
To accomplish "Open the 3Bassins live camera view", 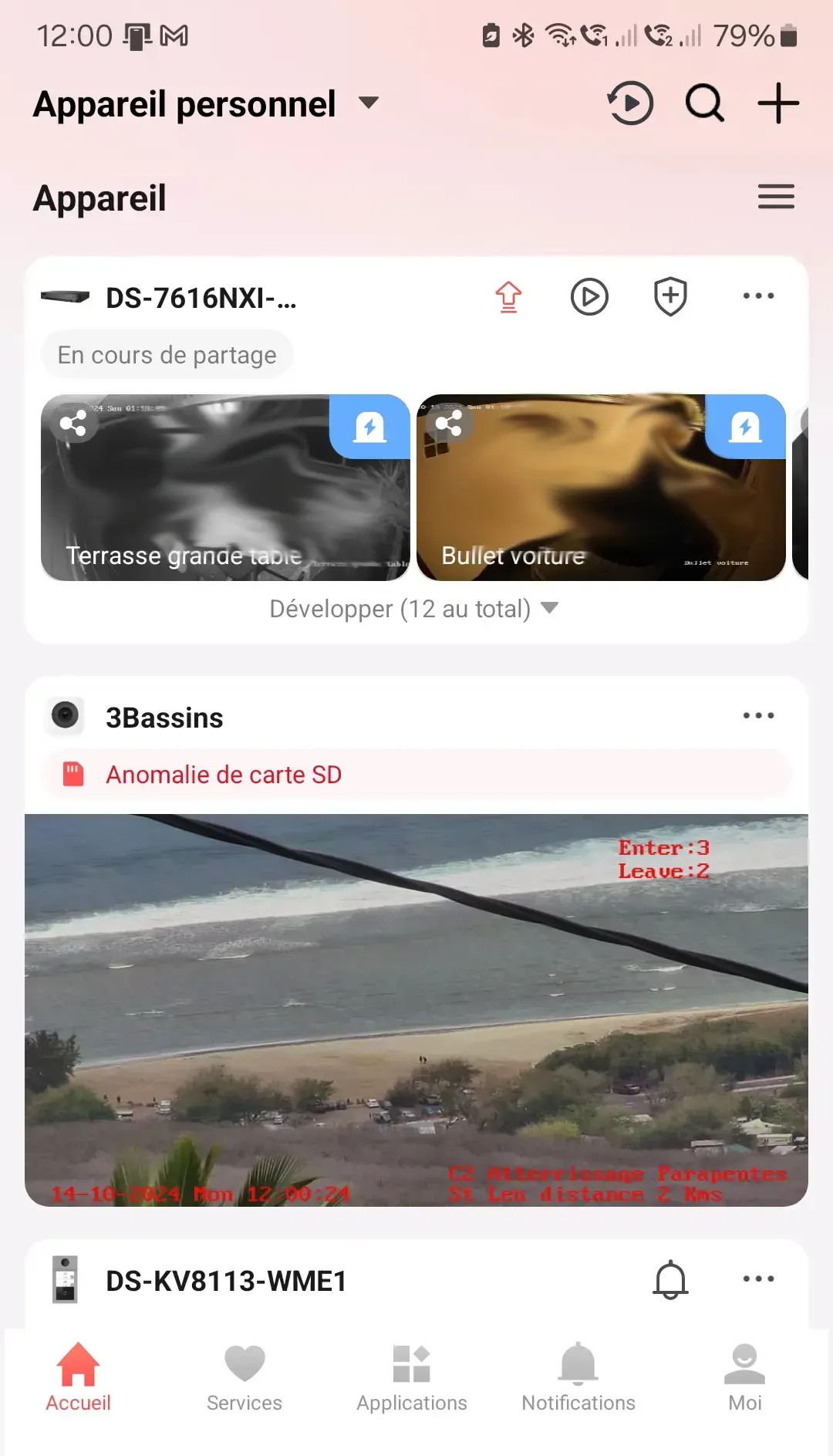I will coord(416,1009).
